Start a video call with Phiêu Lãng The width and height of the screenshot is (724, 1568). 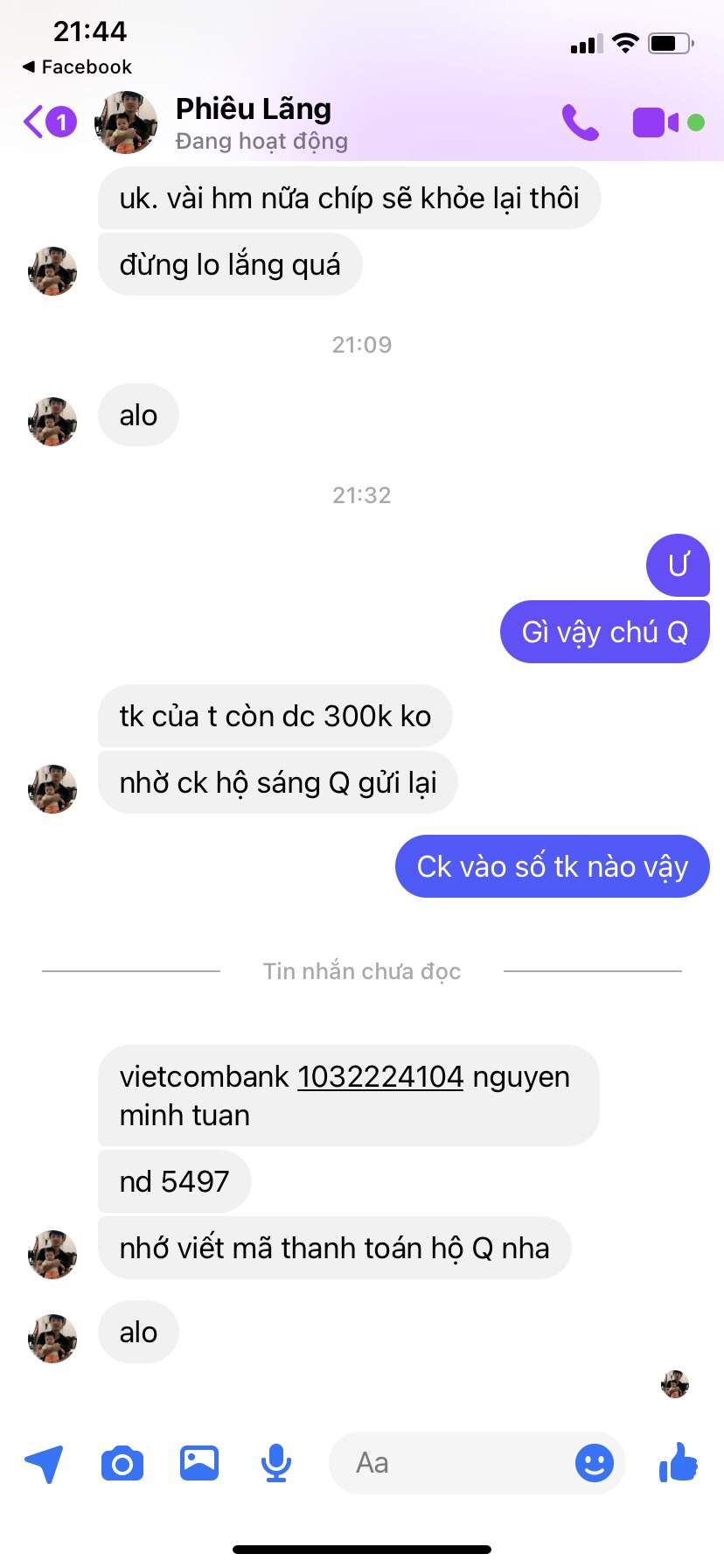tap(656, 122)
